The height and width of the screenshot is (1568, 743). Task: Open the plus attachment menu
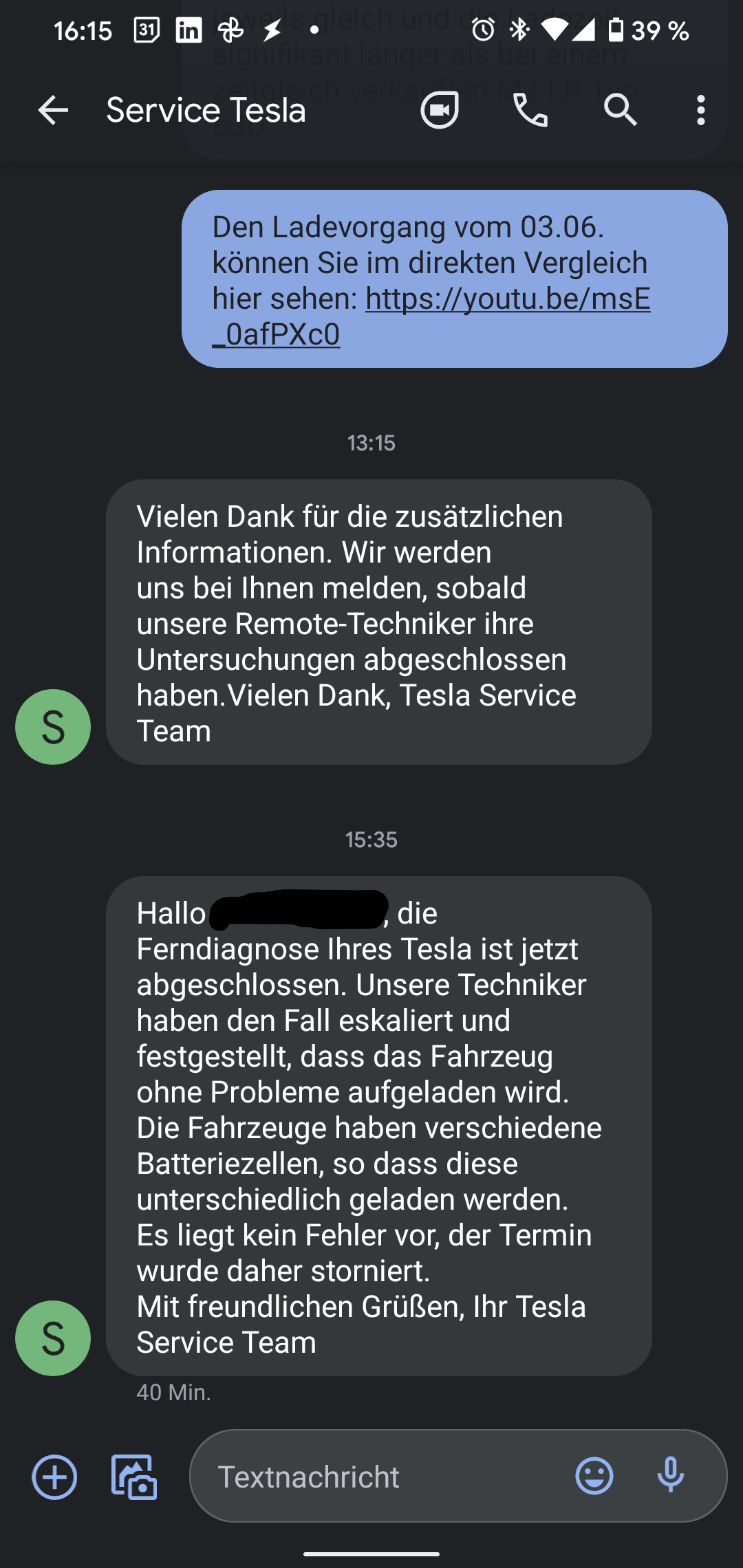[54, 1477]
